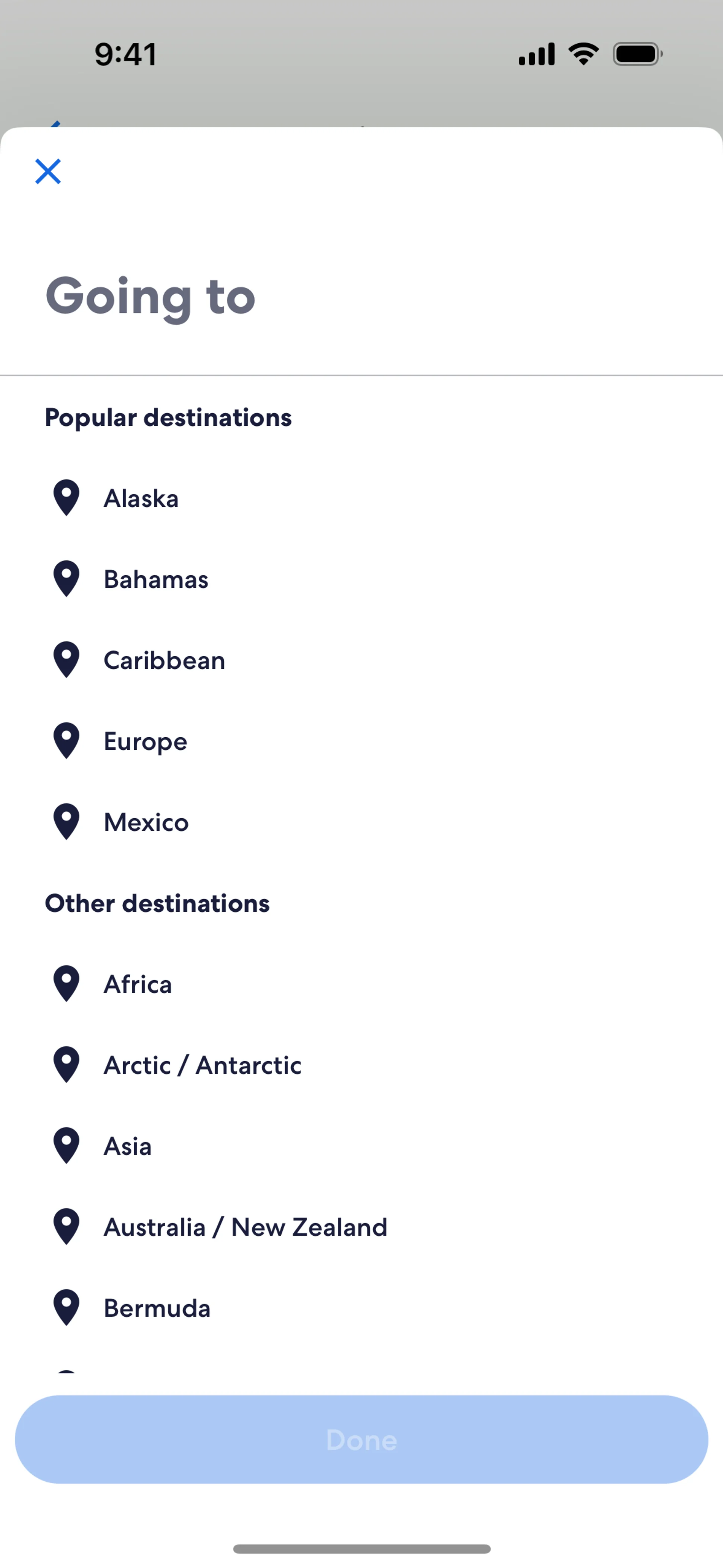Choose Mexico from the list
Viewport: 723px width, 1568px height.
361,822
